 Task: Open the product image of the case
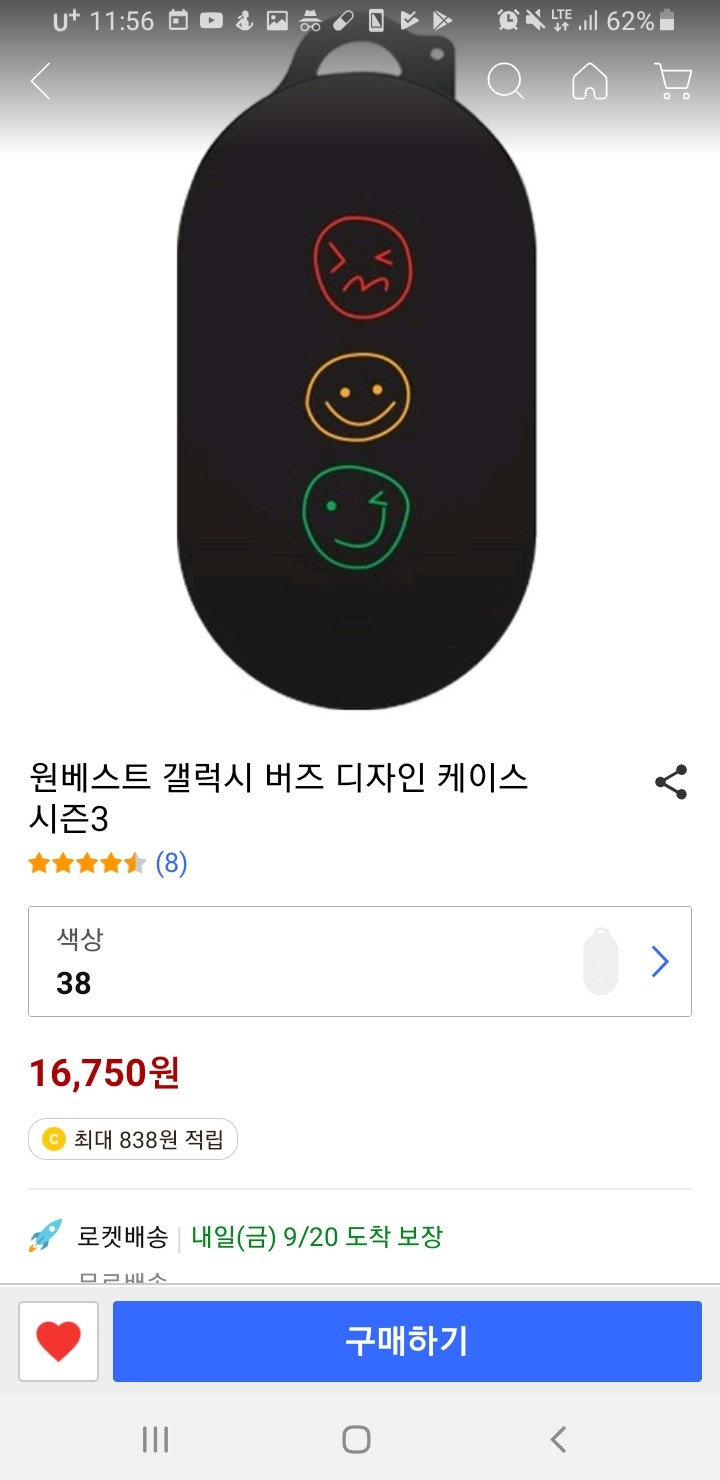pos(357,400)
